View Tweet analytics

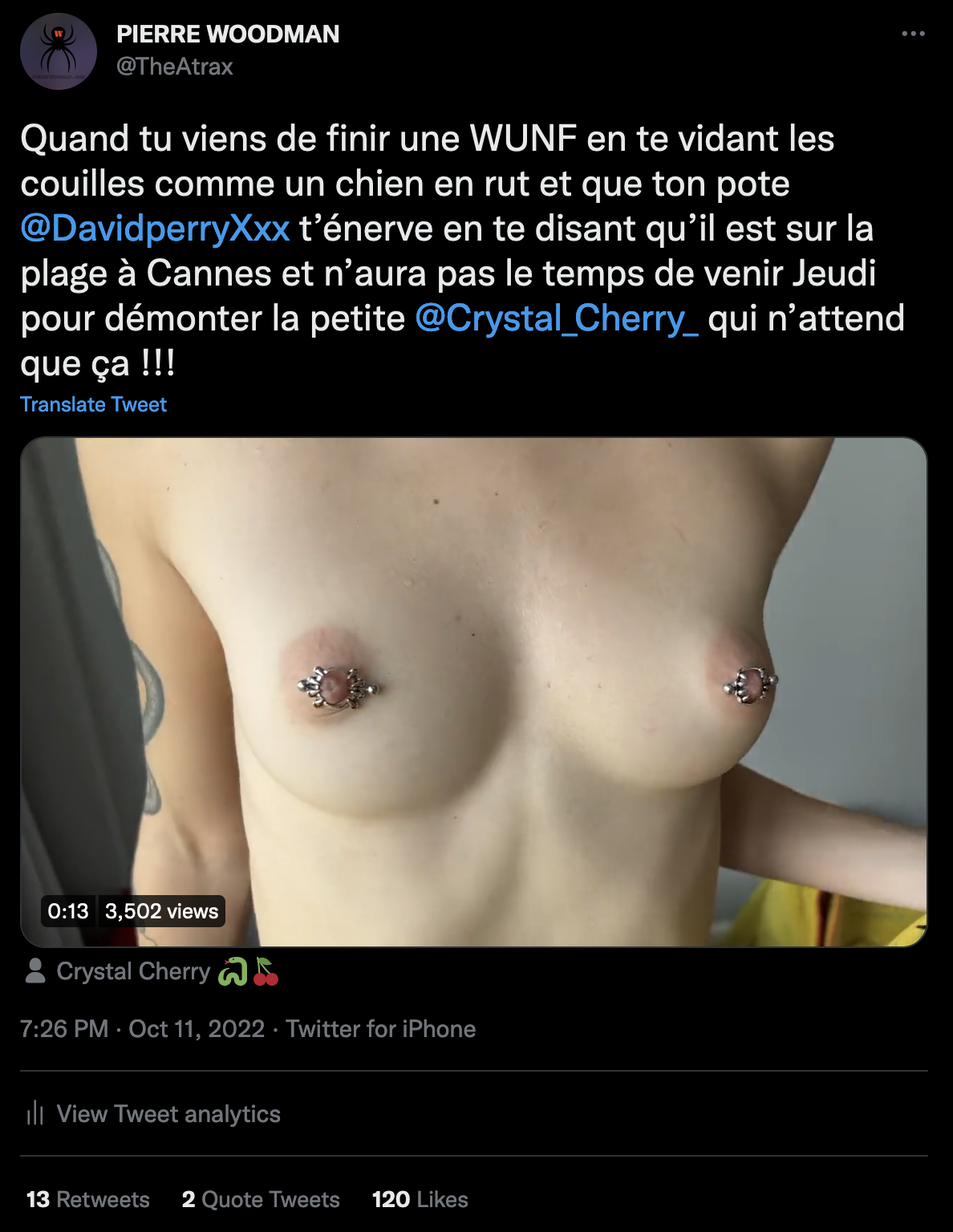pyautogui.click(x=168, y=1114)
